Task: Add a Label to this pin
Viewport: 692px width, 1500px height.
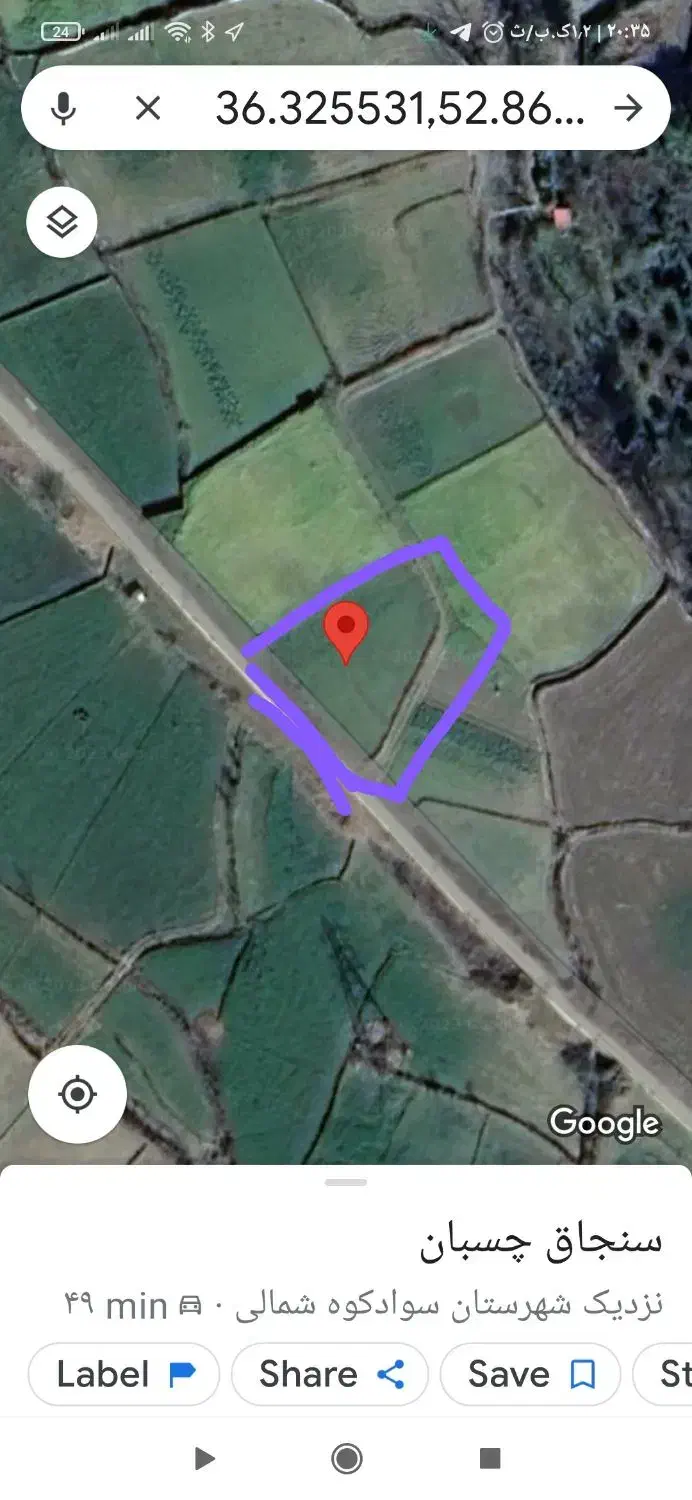Action: coord(125,1374)
